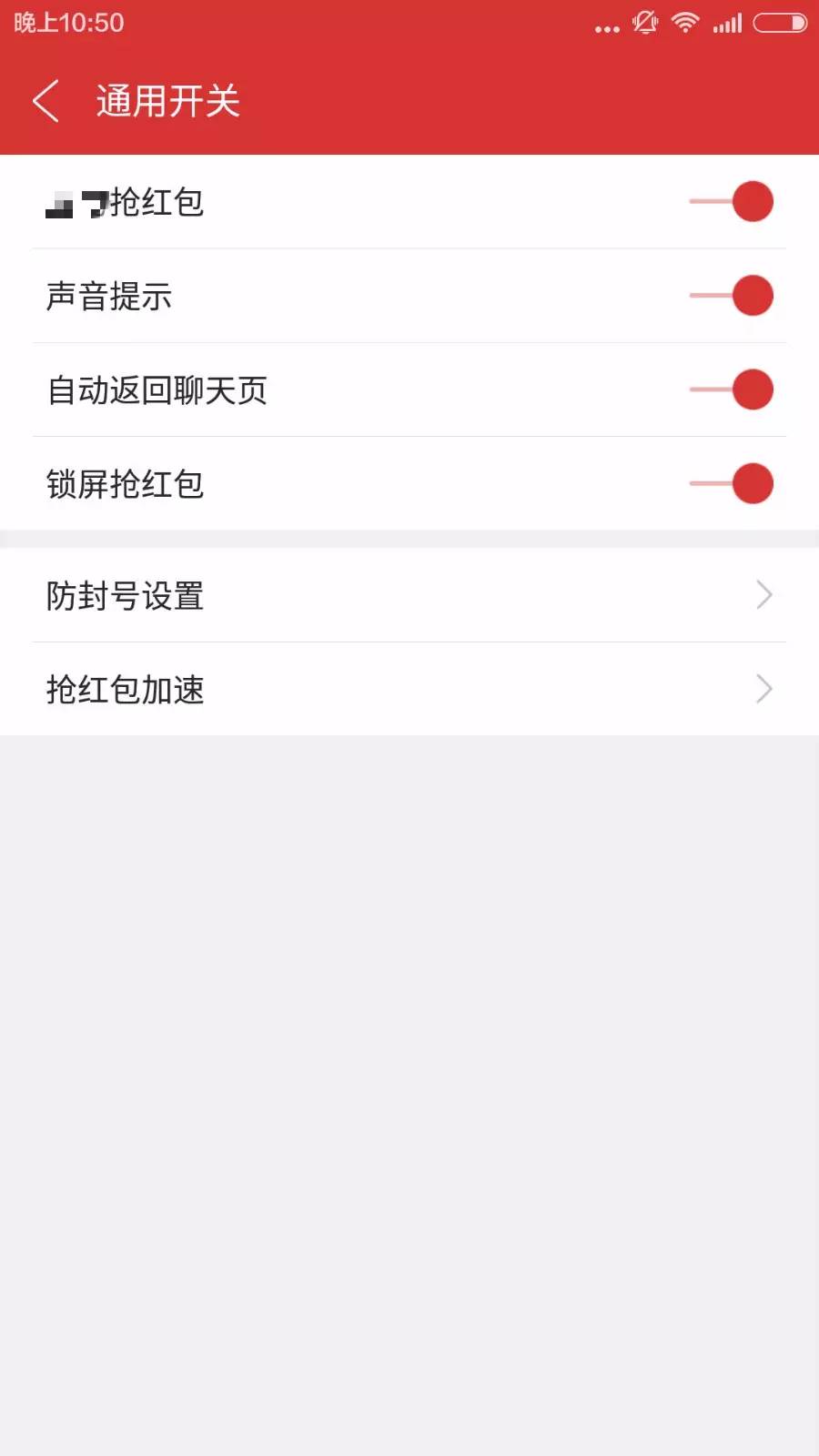Tap the signal strength bars icon
The width and height of the screenshot is (819, 1456).
click(728, 24)
